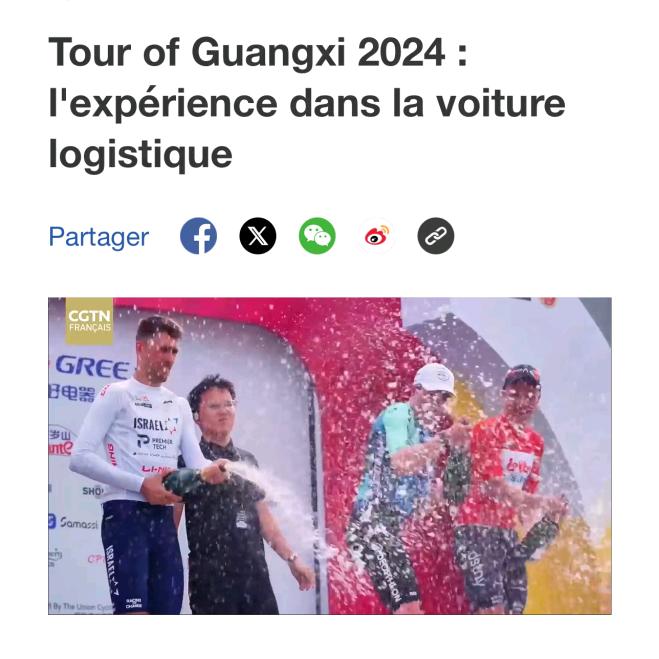Share the article on Facebook
Image resolution: width=659 pixels, height=659 pixels.
tap(198, 237)
